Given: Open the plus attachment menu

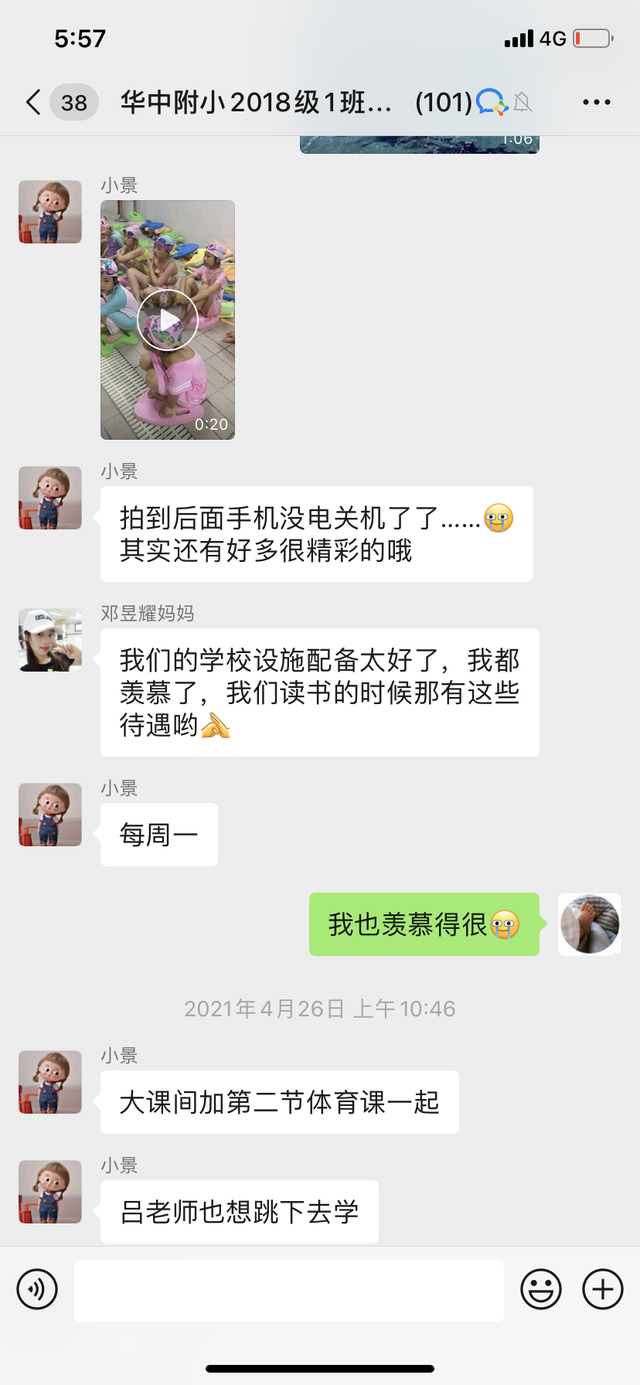Looking at the screenshot, I should click(602, 1290).
